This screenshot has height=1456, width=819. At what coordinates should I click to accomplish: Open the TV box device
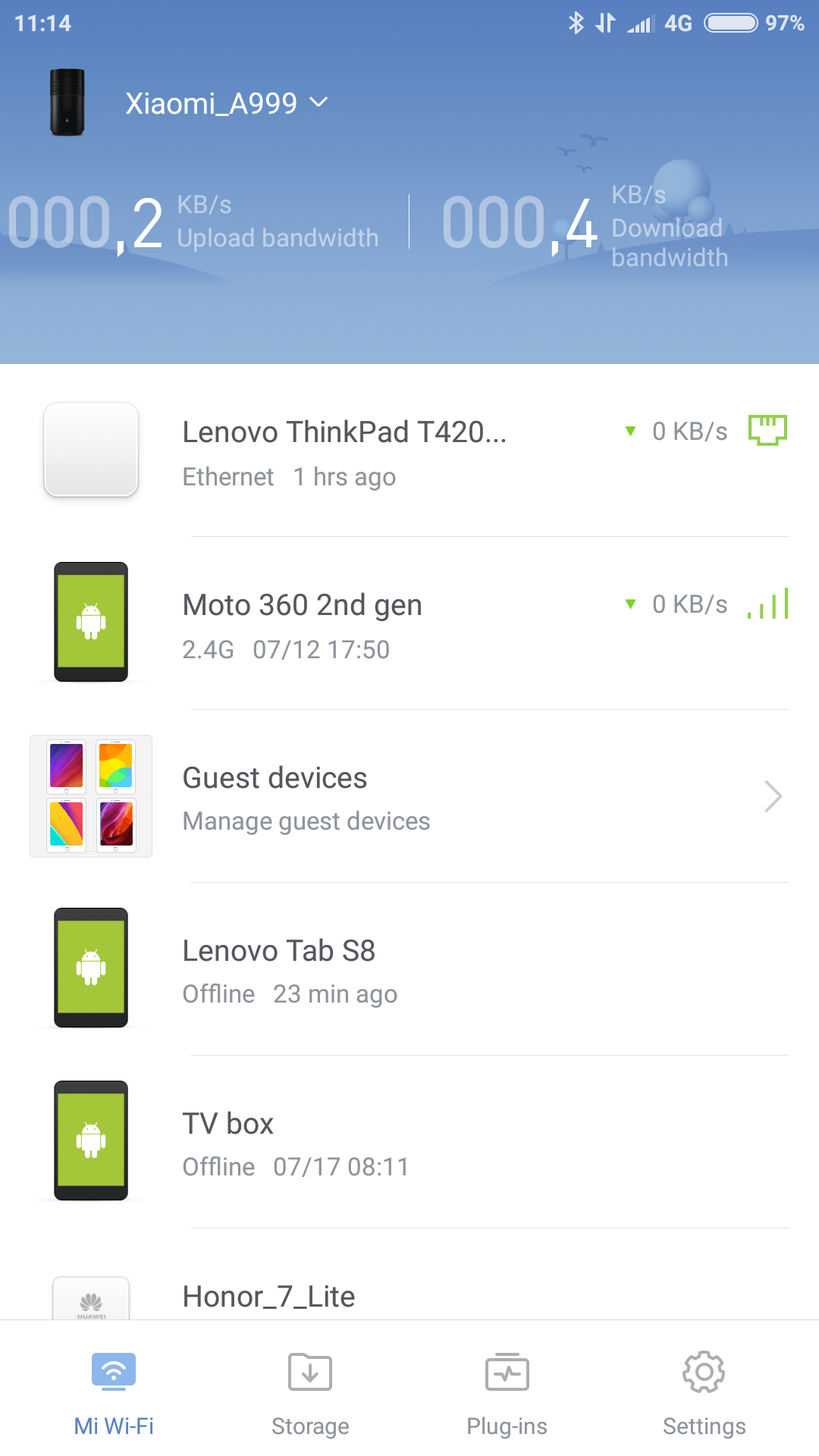(409, 1142)
